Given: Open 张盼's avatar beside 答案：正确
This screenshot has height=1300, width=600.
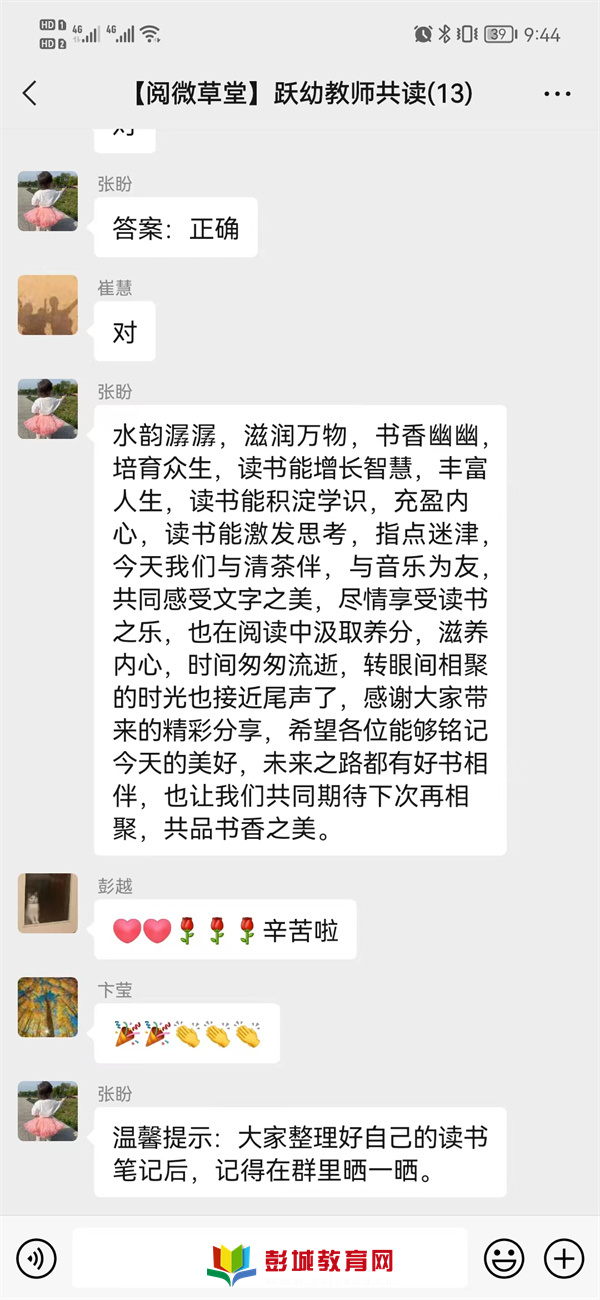Looking at the screenshot, I should click(47, 201).
